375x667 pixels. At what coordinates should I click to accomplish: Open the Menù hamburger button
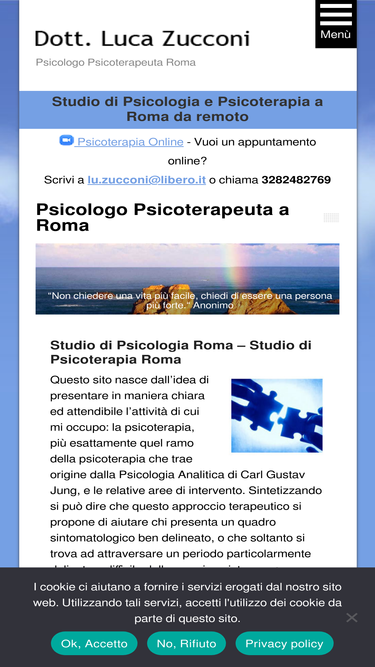[x=335, y=24]
